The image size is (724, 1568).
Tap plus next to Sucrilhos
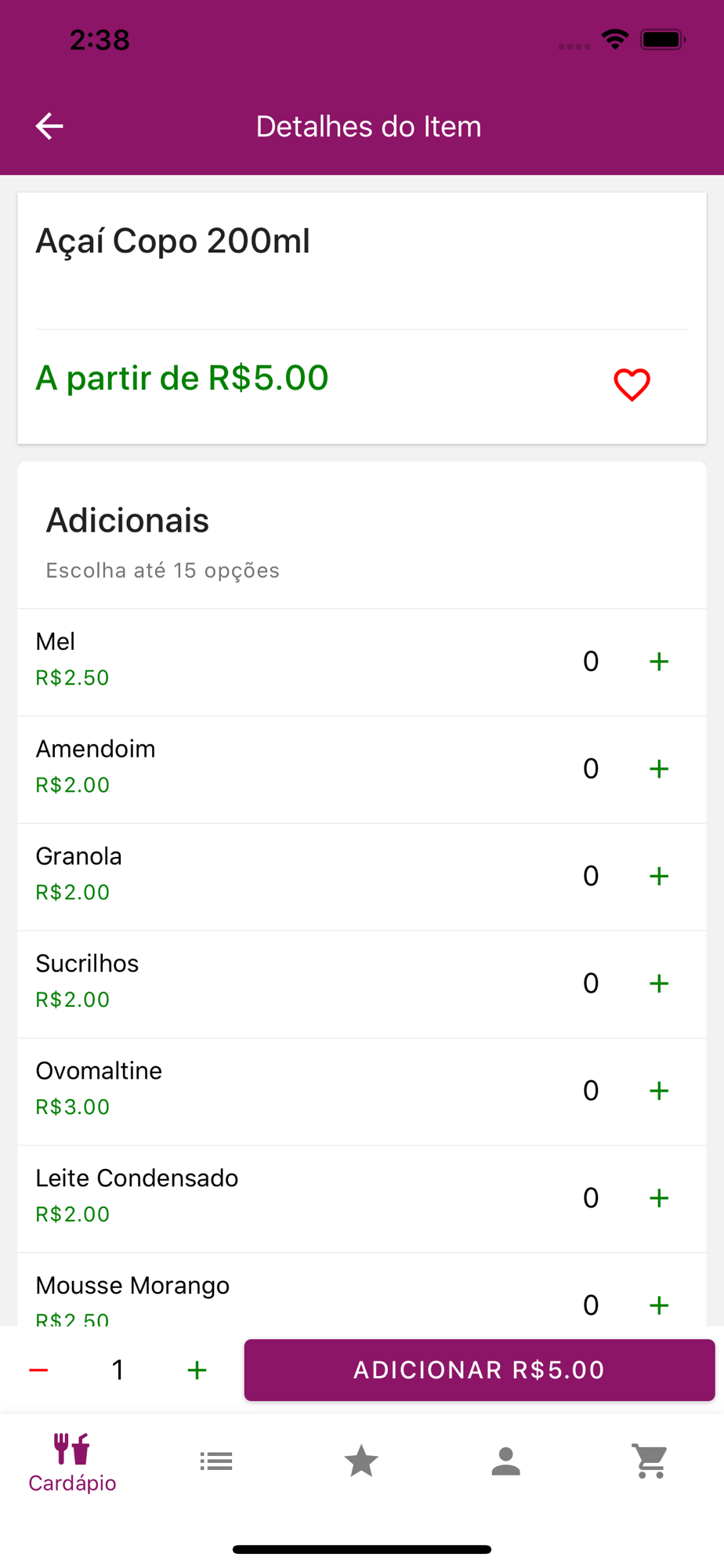659,984
